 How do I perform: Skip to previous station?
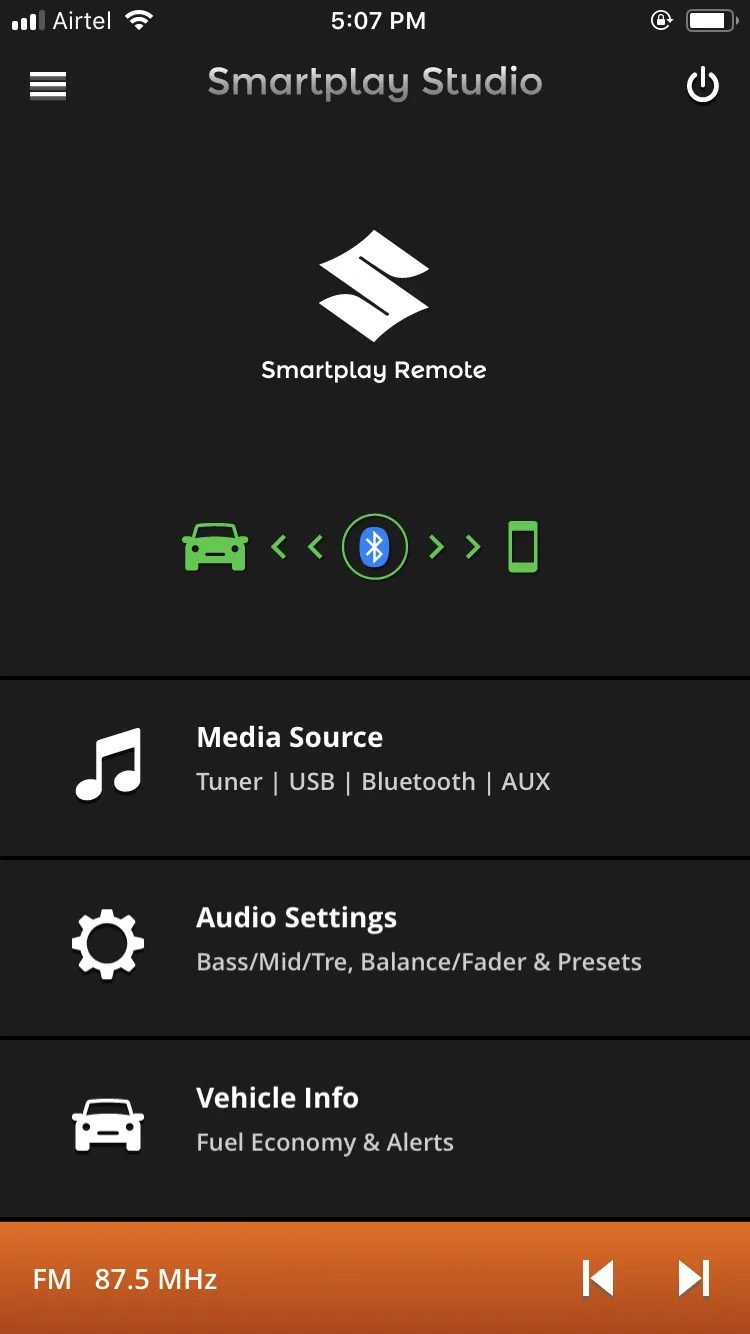coord(598,1278)
